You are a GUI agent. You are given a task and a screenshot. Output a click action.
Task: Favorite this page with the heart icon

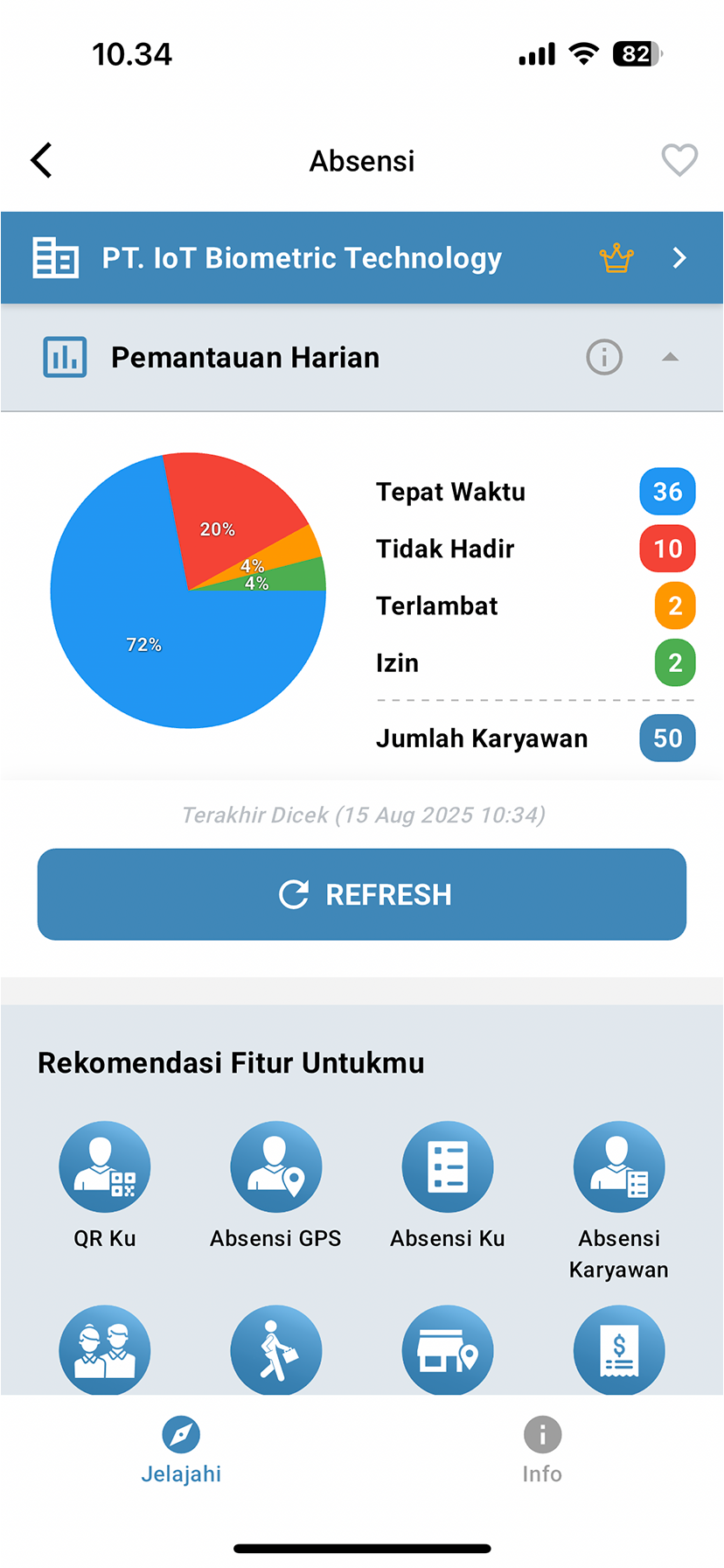click(x=679, y=160)
